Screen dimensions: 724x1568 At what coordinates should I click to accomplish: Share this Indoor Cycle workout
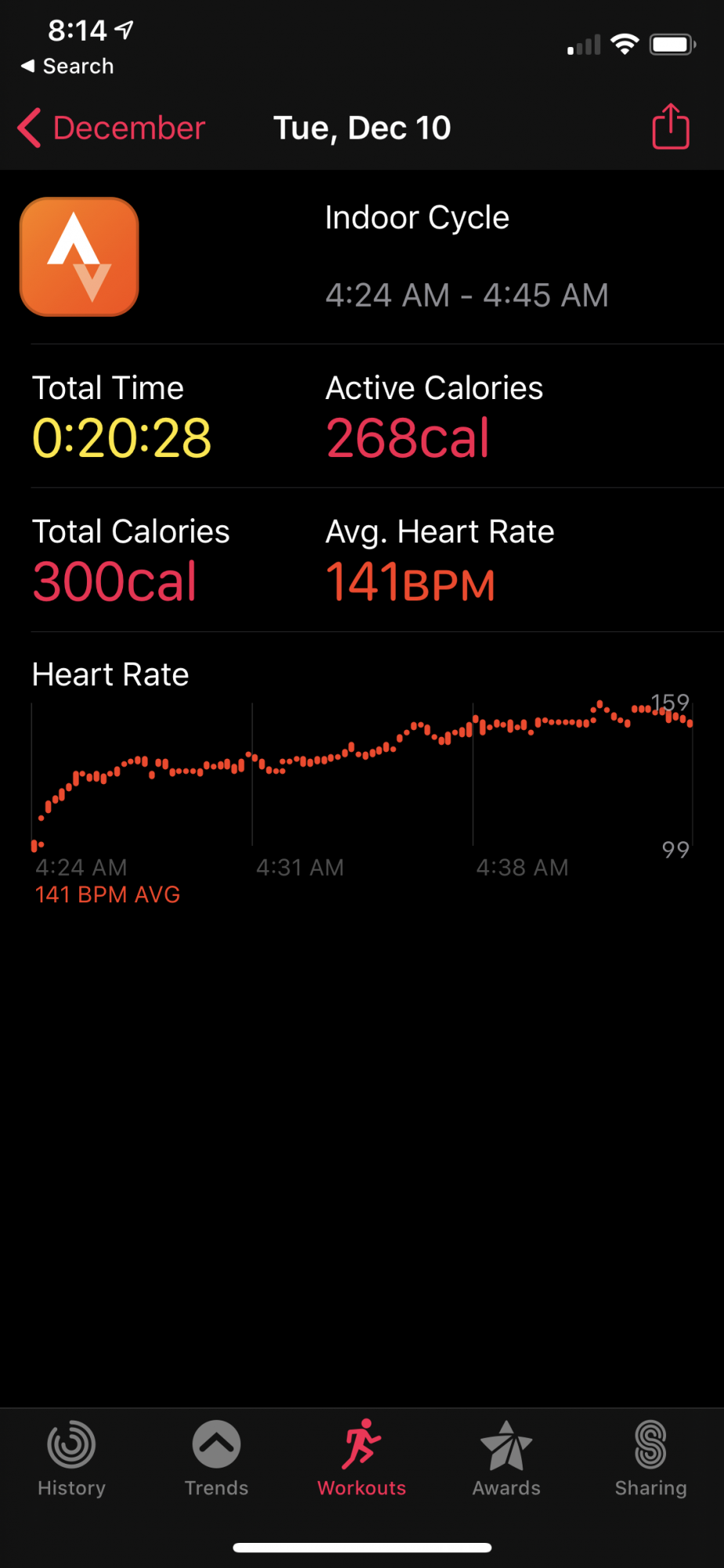(670, 127)
